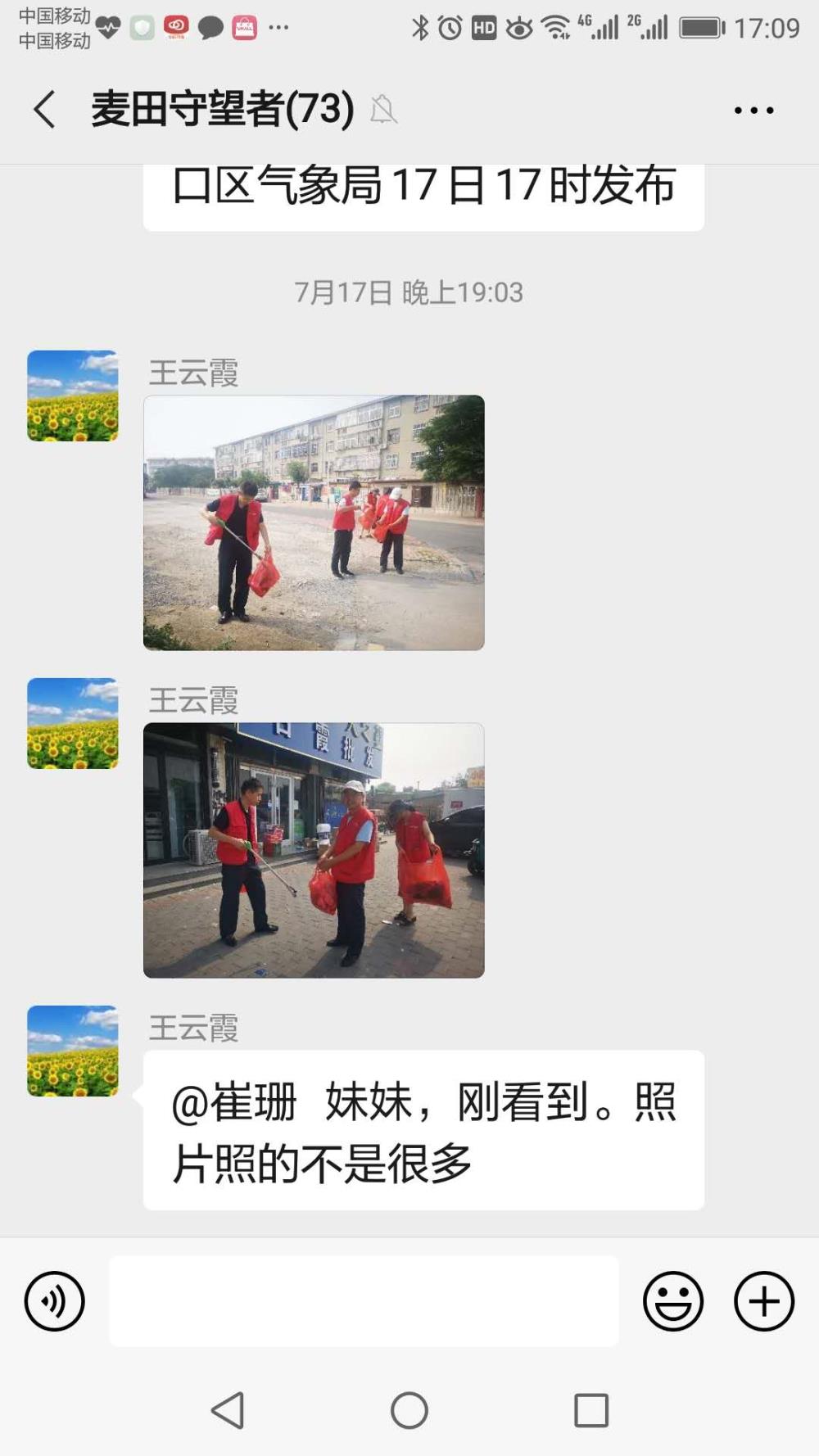Viewport: 819px width, 1456px height.
Task: Open the emoji sticker panel
Action: (673, 1301)
